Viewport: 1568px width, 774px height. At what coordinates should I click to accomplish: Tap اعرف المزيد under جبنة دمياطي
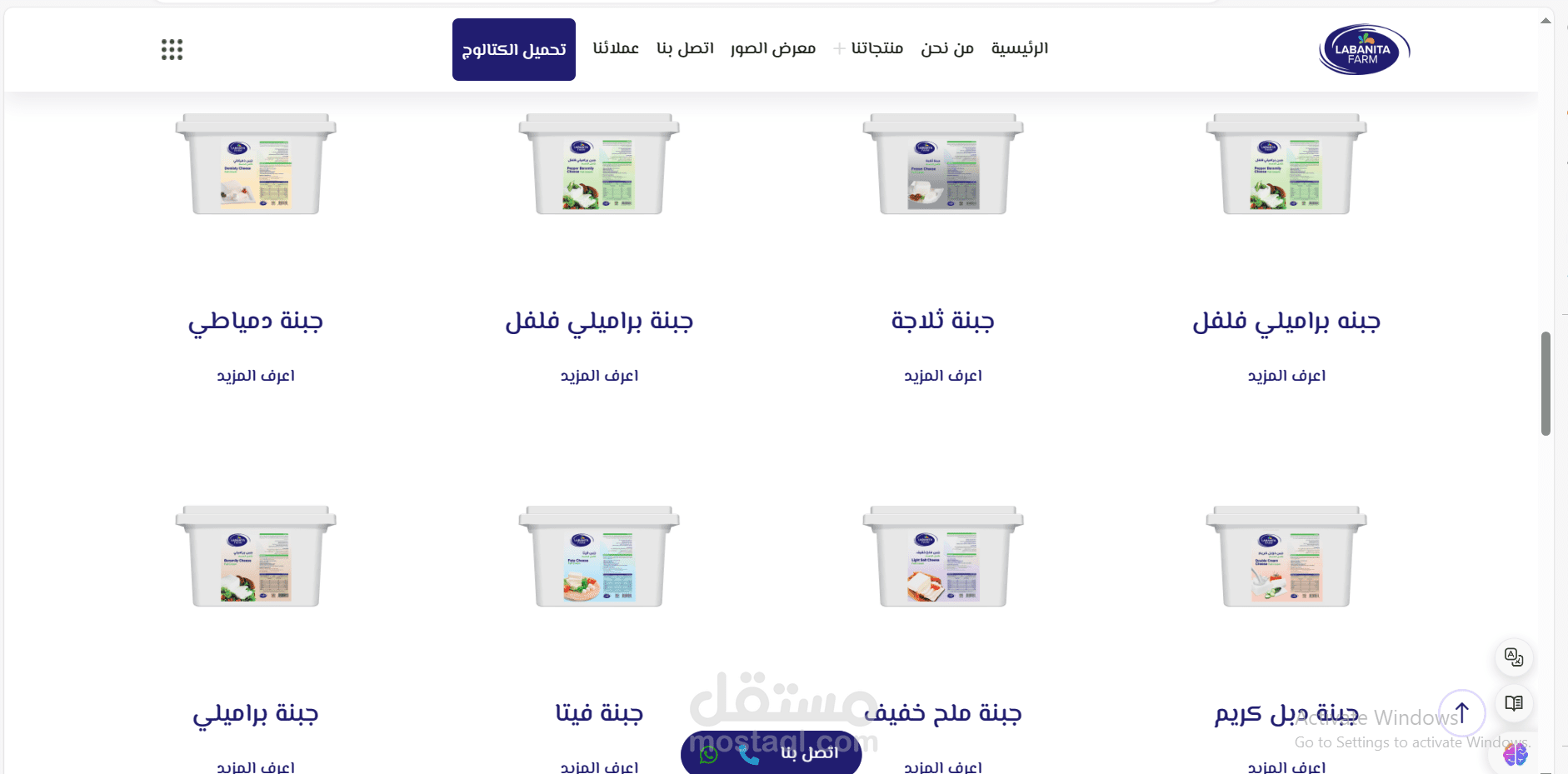[x=256, y=376]
